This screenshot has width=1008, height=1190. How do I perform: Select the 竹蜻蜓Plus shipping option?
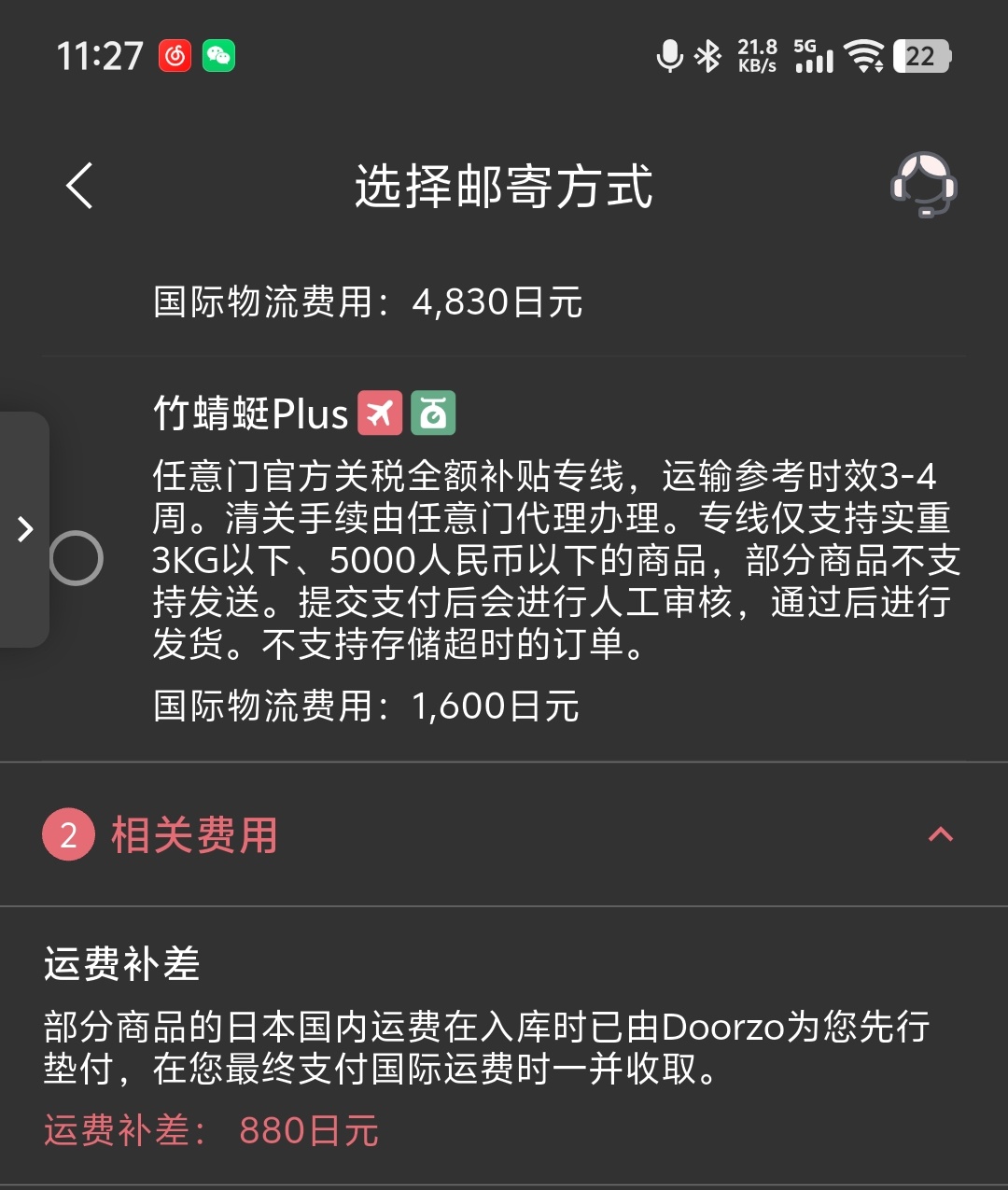tap(76, 558)
